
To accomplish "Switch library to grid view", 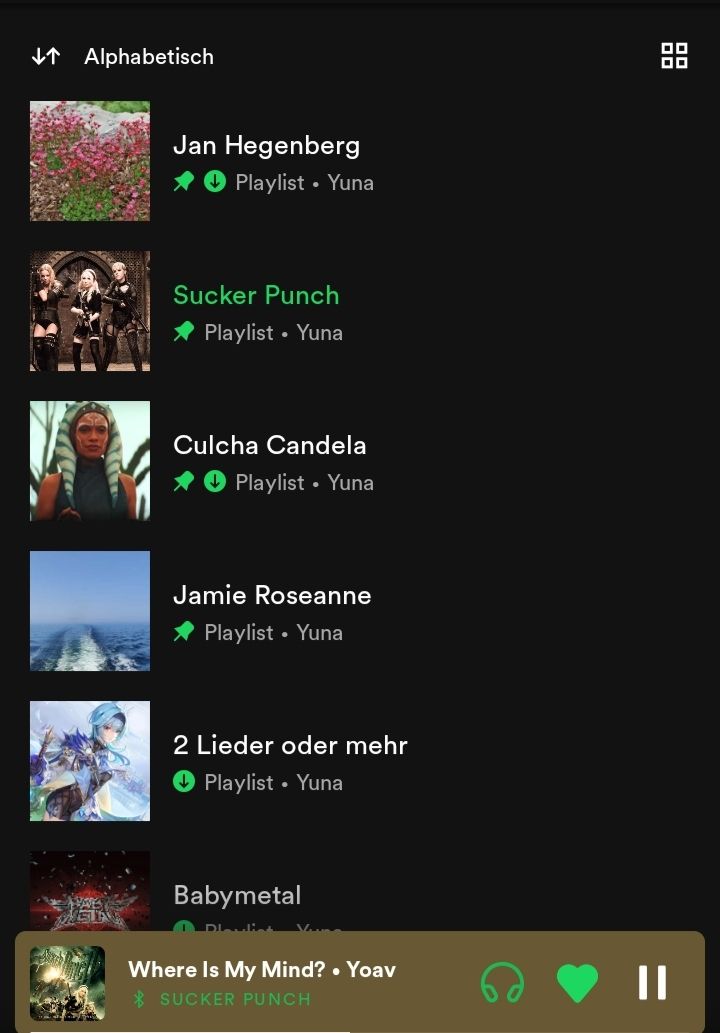I will pos(674,56).
